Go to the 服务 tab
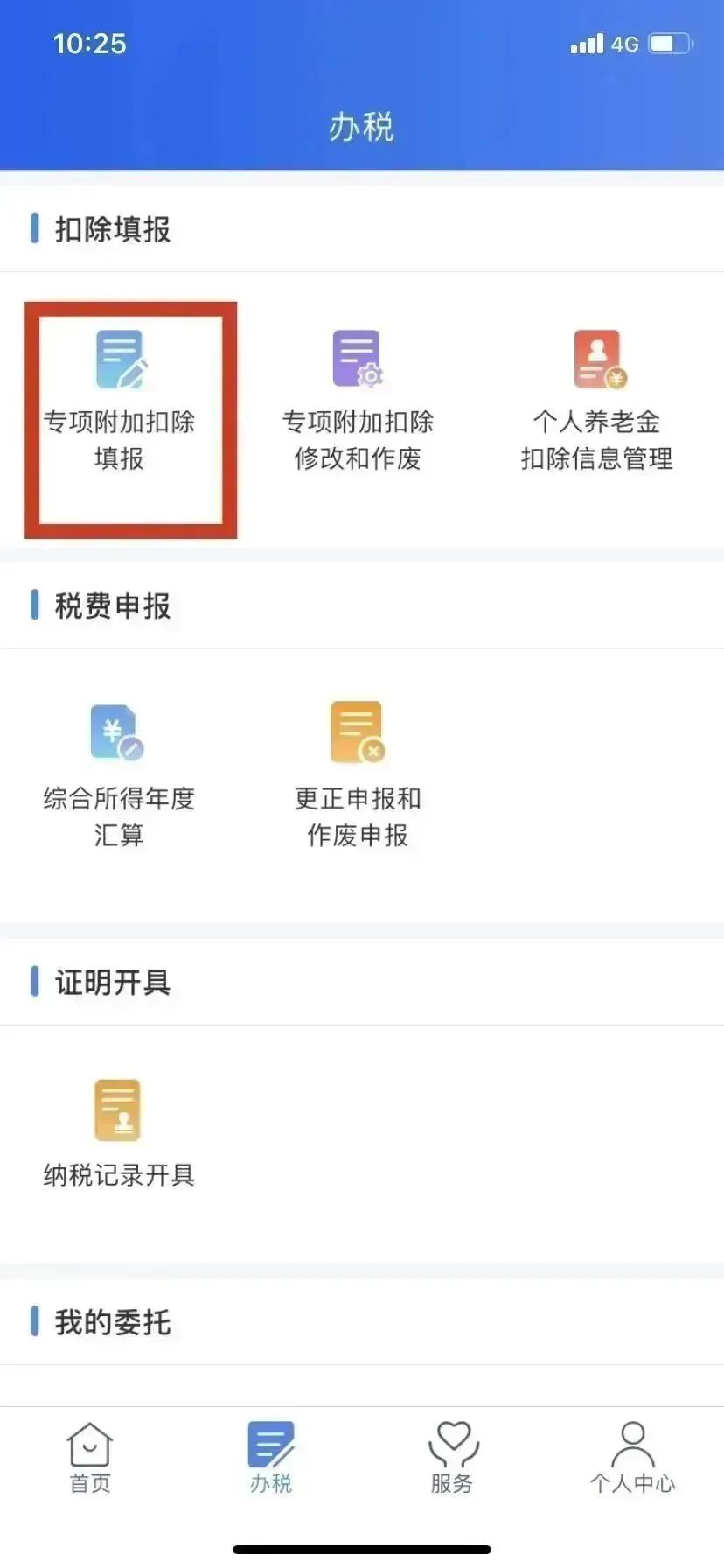Screen dimensions: 724x1568 (x=452, y=1458)
